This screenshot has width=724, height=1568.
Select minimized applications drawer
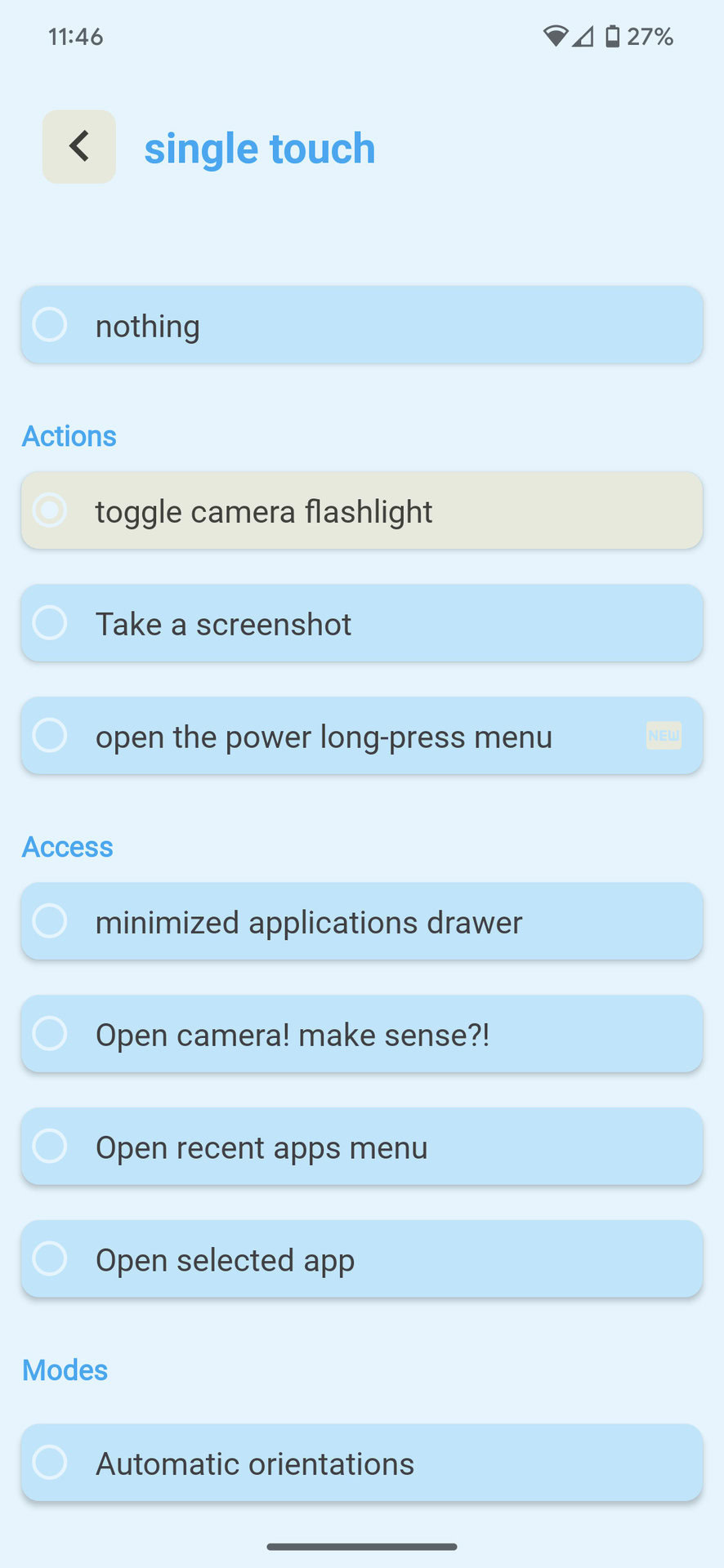tap(361, 922)
